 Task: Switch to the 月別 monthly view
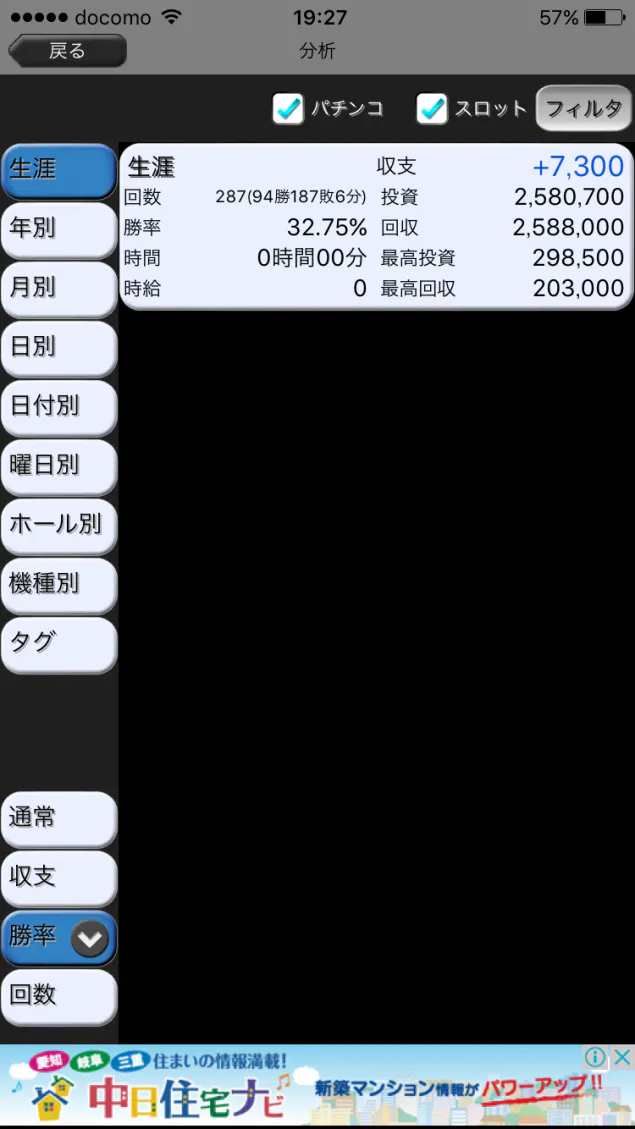point(59,289)
